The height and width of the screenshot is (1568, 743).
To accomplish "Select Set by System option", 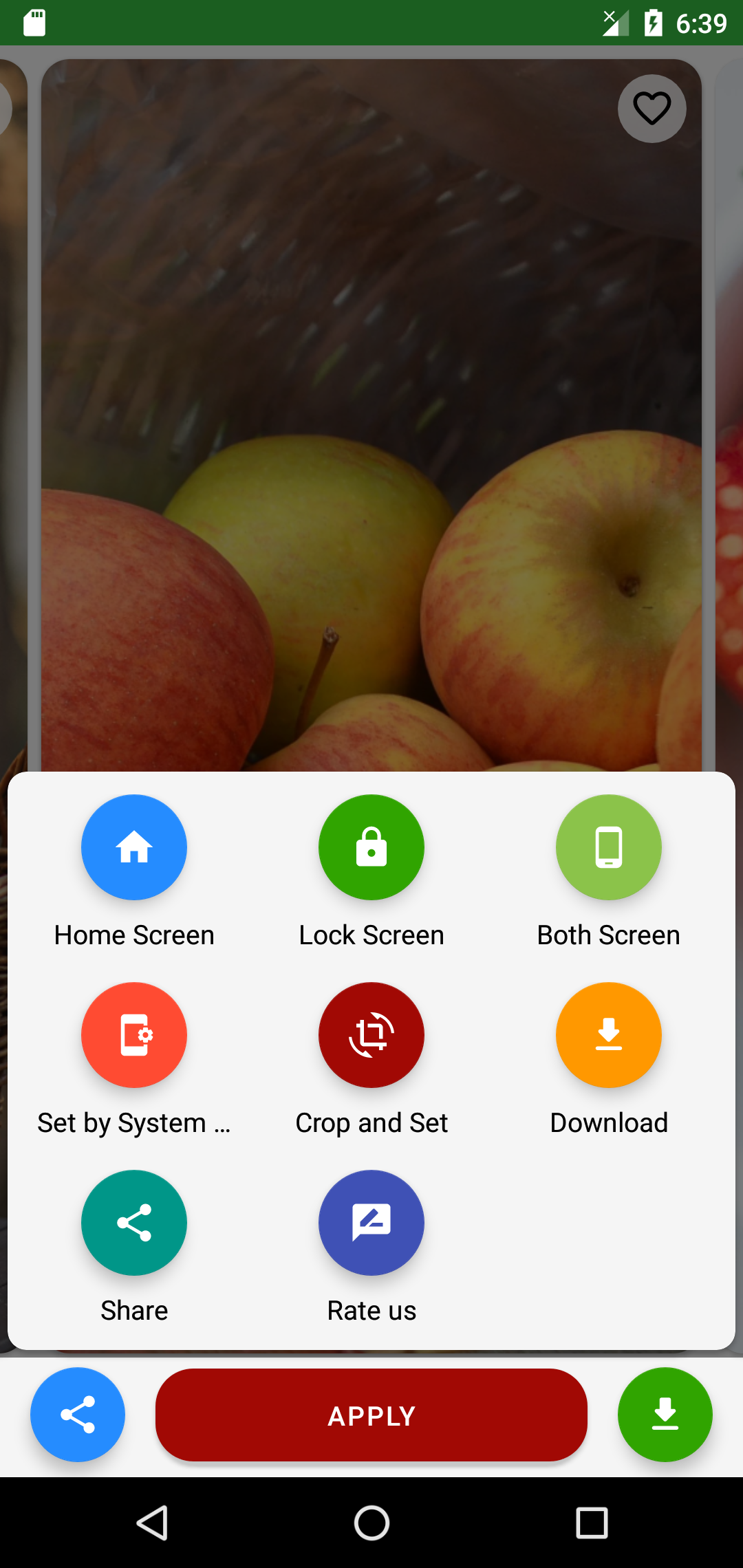I will point(134,1035).
